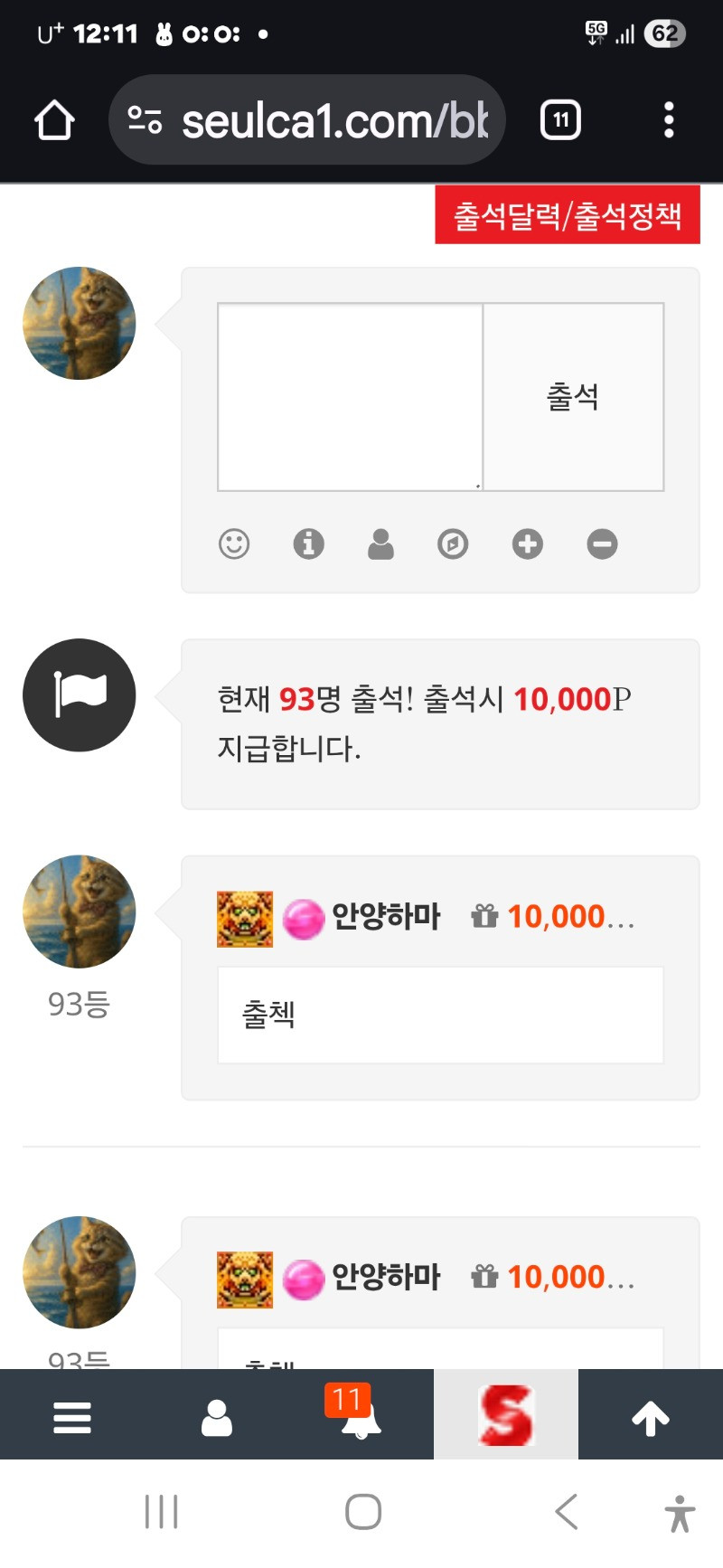
Task: Enlarge the comment box with the plus icon
Action: point(528,544)
